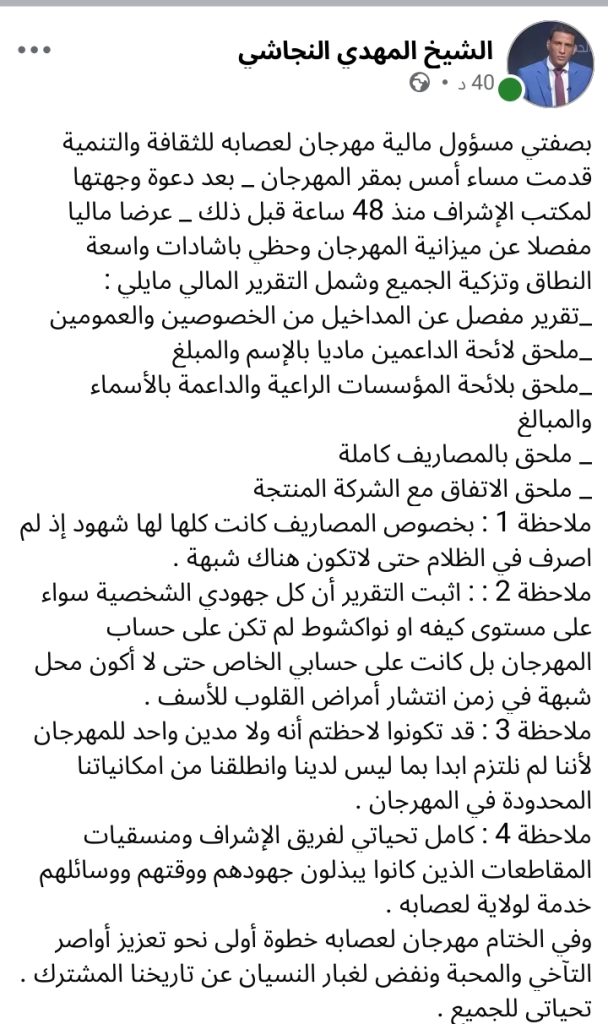Open الشيخ المهدي النجاشي's profile picture

click(x=550, y=62)
